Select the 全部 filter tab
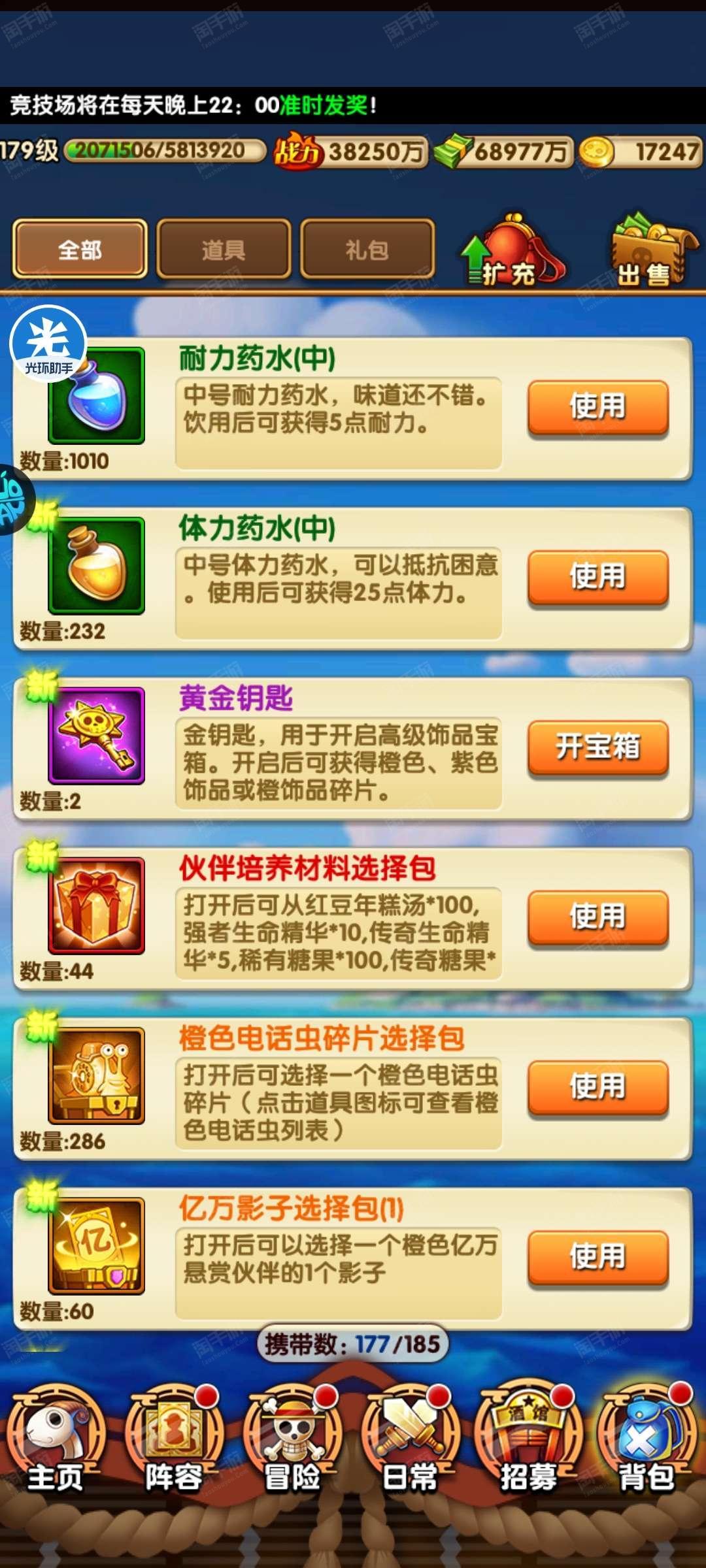This screenshot has height=1568, width=706. pyautogui.click(x=80, y=249)
